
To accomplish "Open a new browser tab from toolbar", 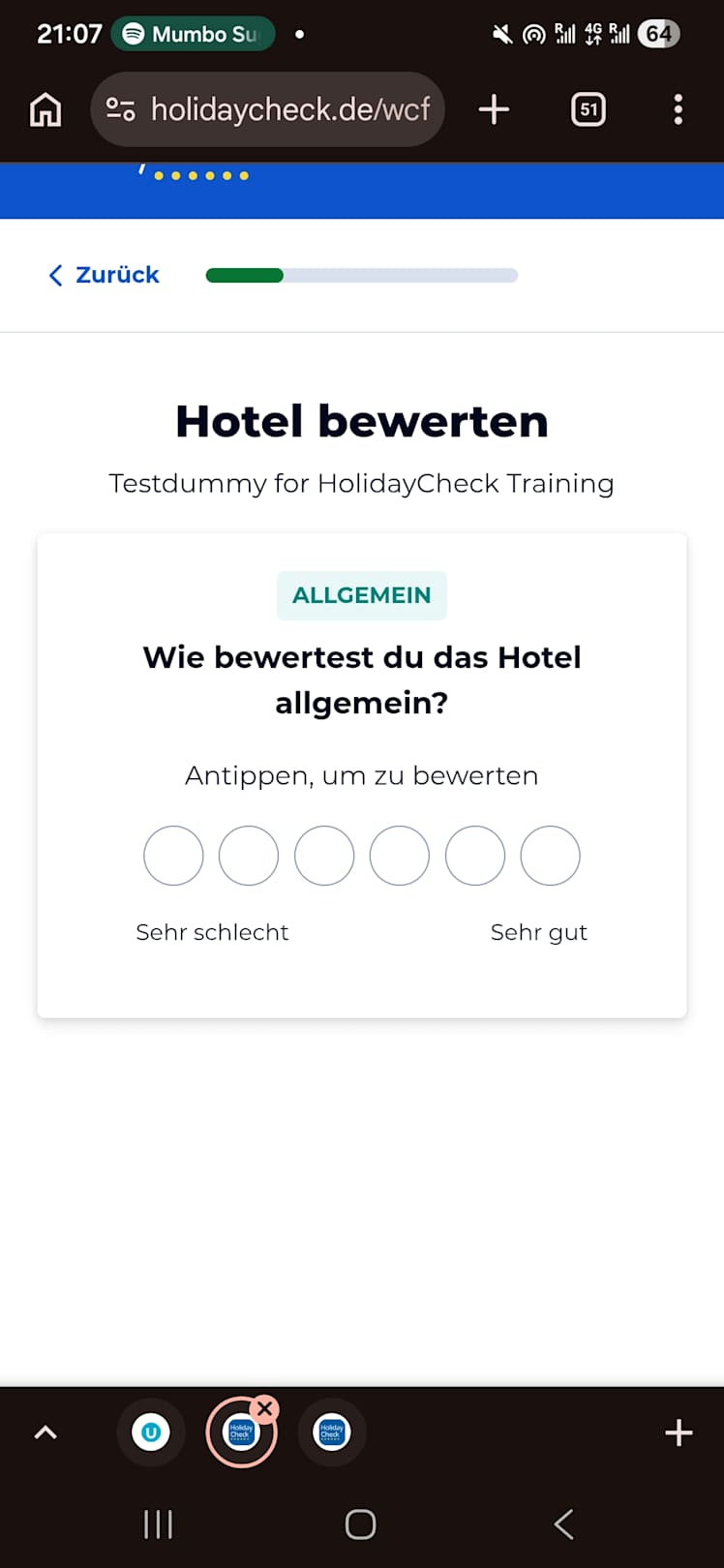I will [x=494, y=109].
